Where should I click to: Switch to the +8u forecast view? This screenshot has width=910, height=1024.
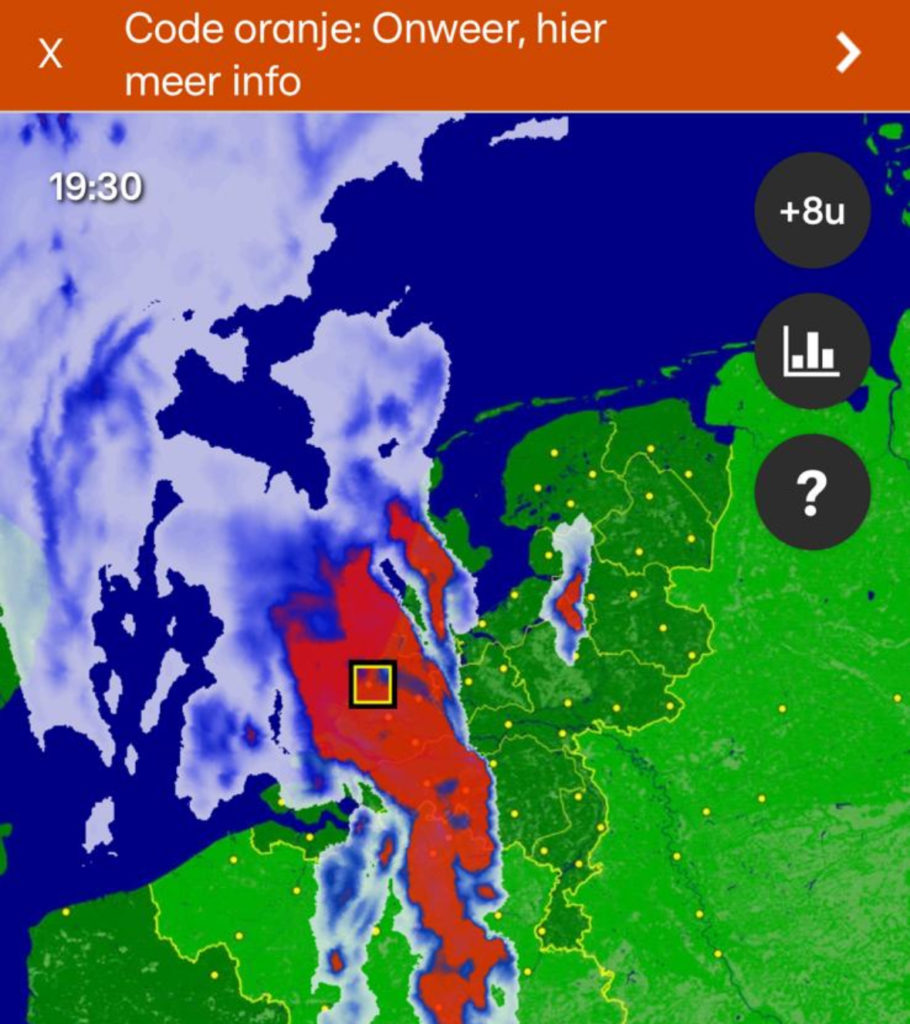click(x=812, y=210)
